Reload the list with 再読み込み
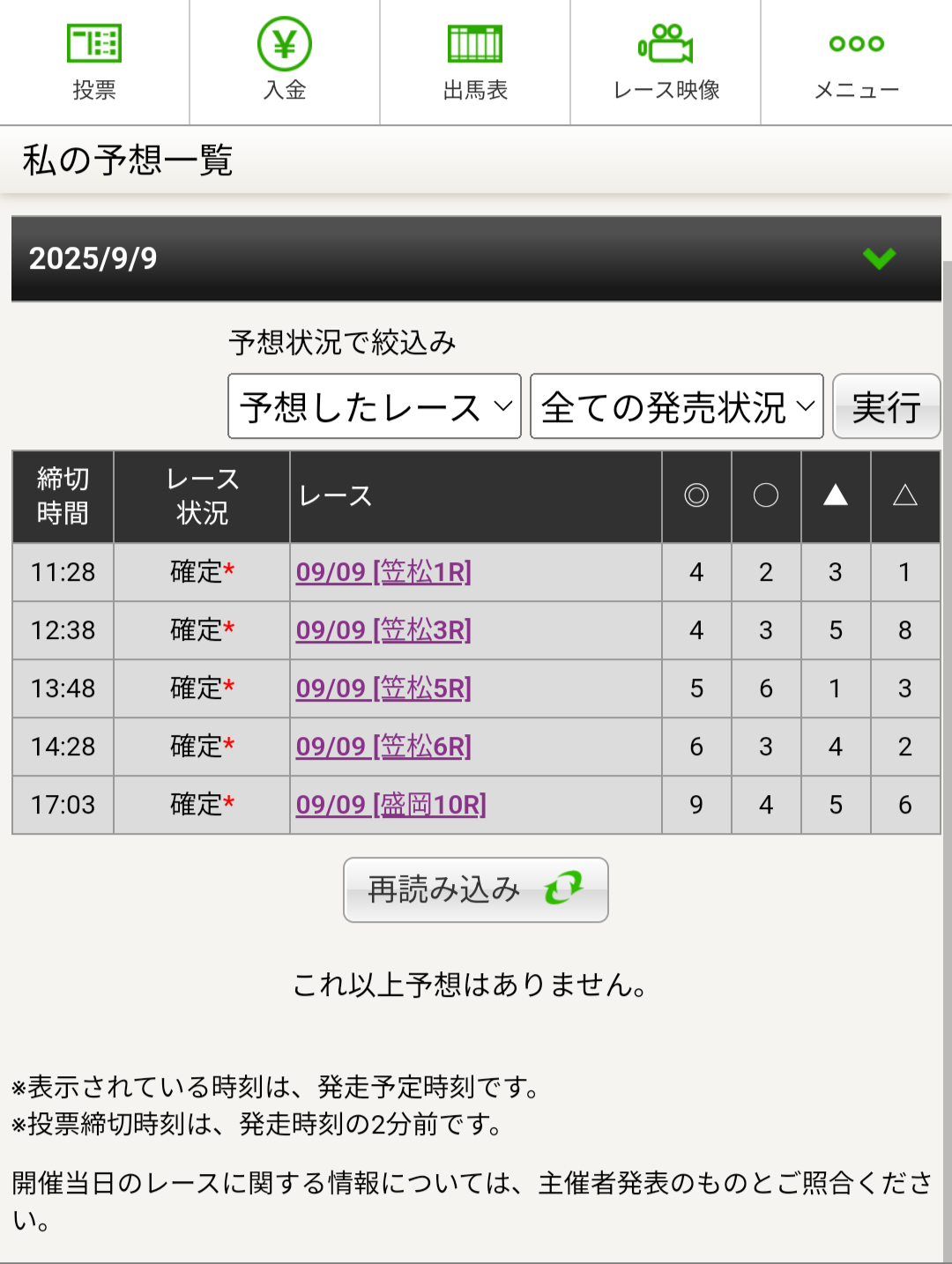The width and height of the screenshot is (952, 1264). click(x=475, y=889)
